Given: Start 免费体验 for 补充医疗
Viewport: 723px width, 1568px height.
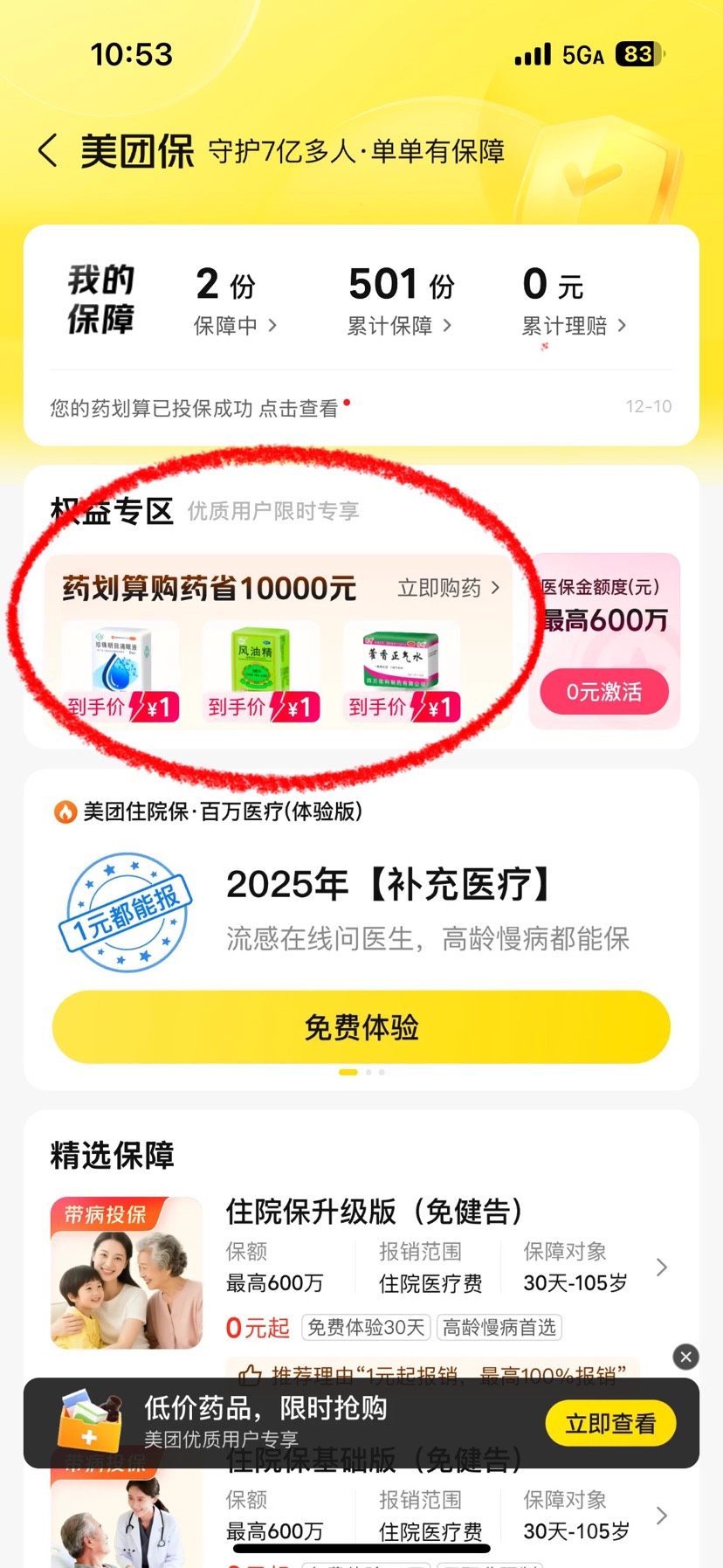Looking at the screenshot, I should [x=361, y=1026].
